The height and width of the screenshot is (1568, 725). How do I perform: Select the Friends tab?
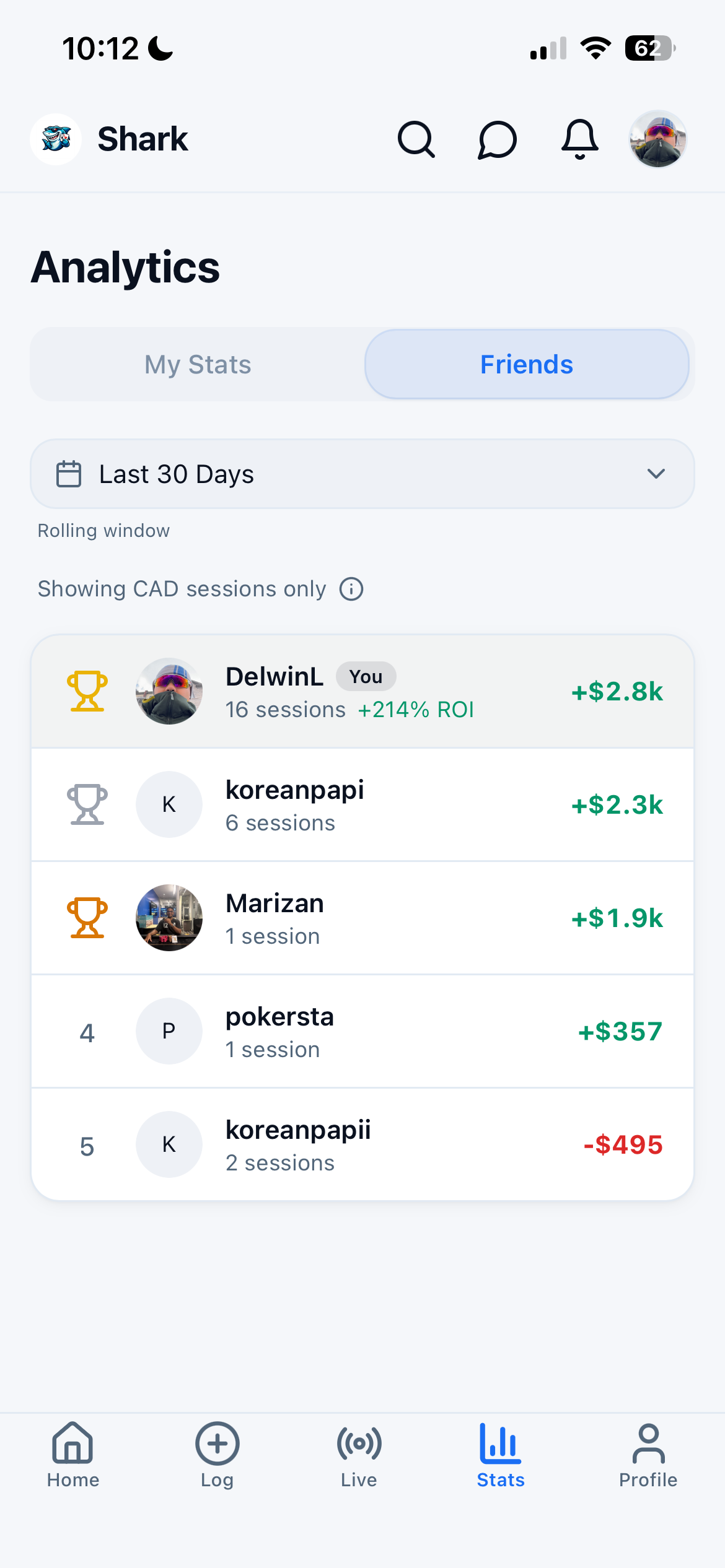pos(526,364)
